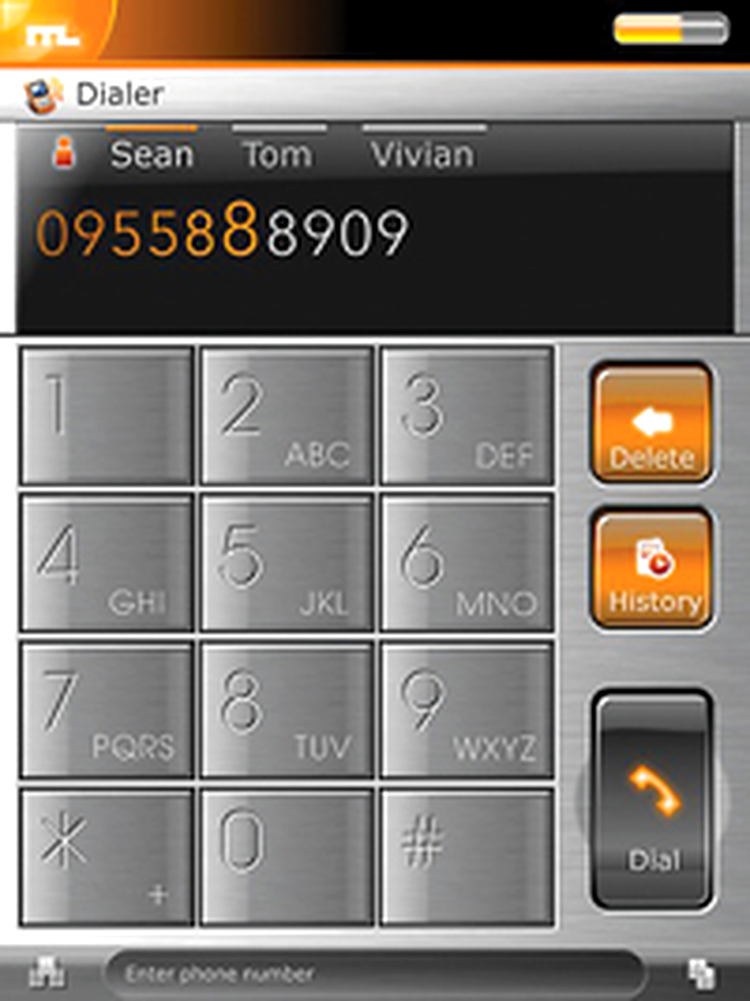Enter digit 6 MNO
Screen dimensions: 750x1001
[x=467, y=562]
